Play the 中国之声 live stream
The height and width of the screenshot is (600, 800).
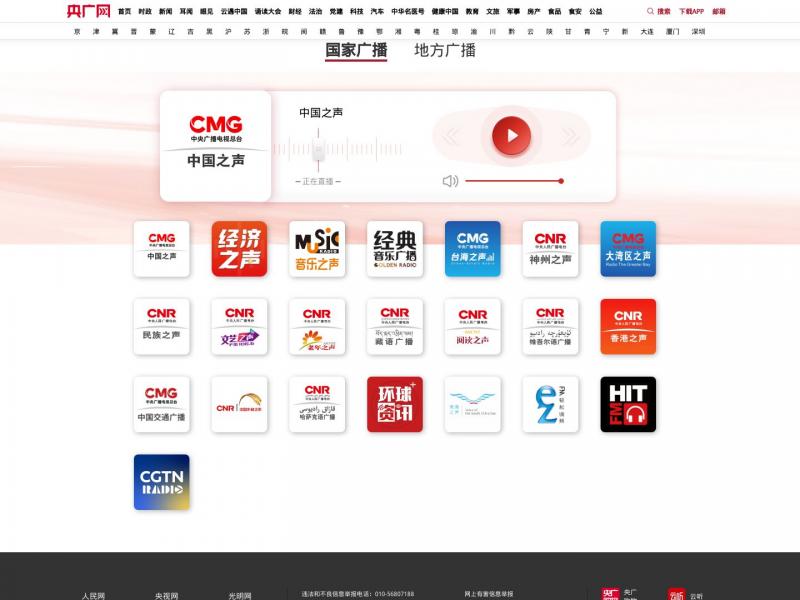(511, 135)
